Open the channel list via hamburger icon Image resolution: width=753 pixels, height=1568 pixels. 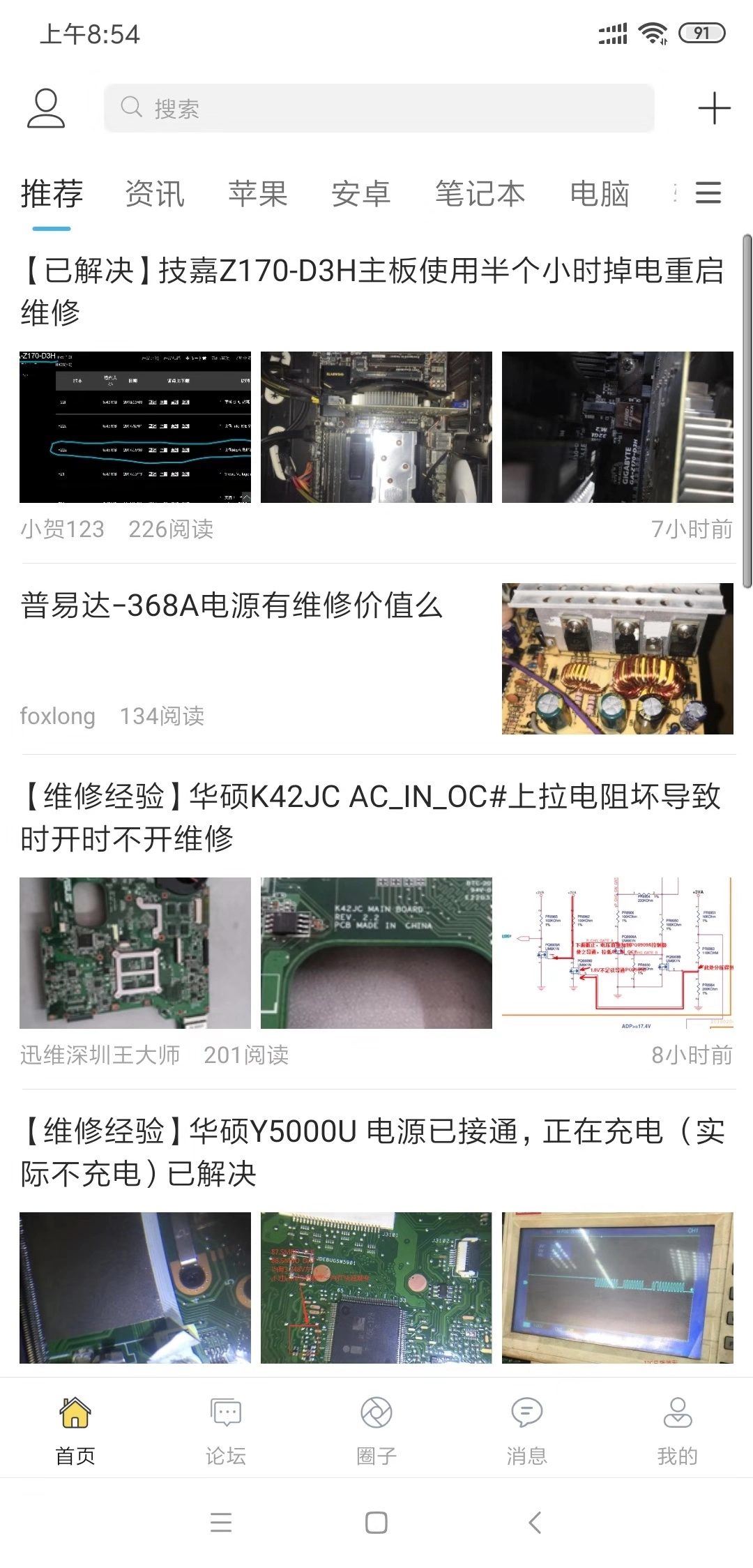point(707,193)
